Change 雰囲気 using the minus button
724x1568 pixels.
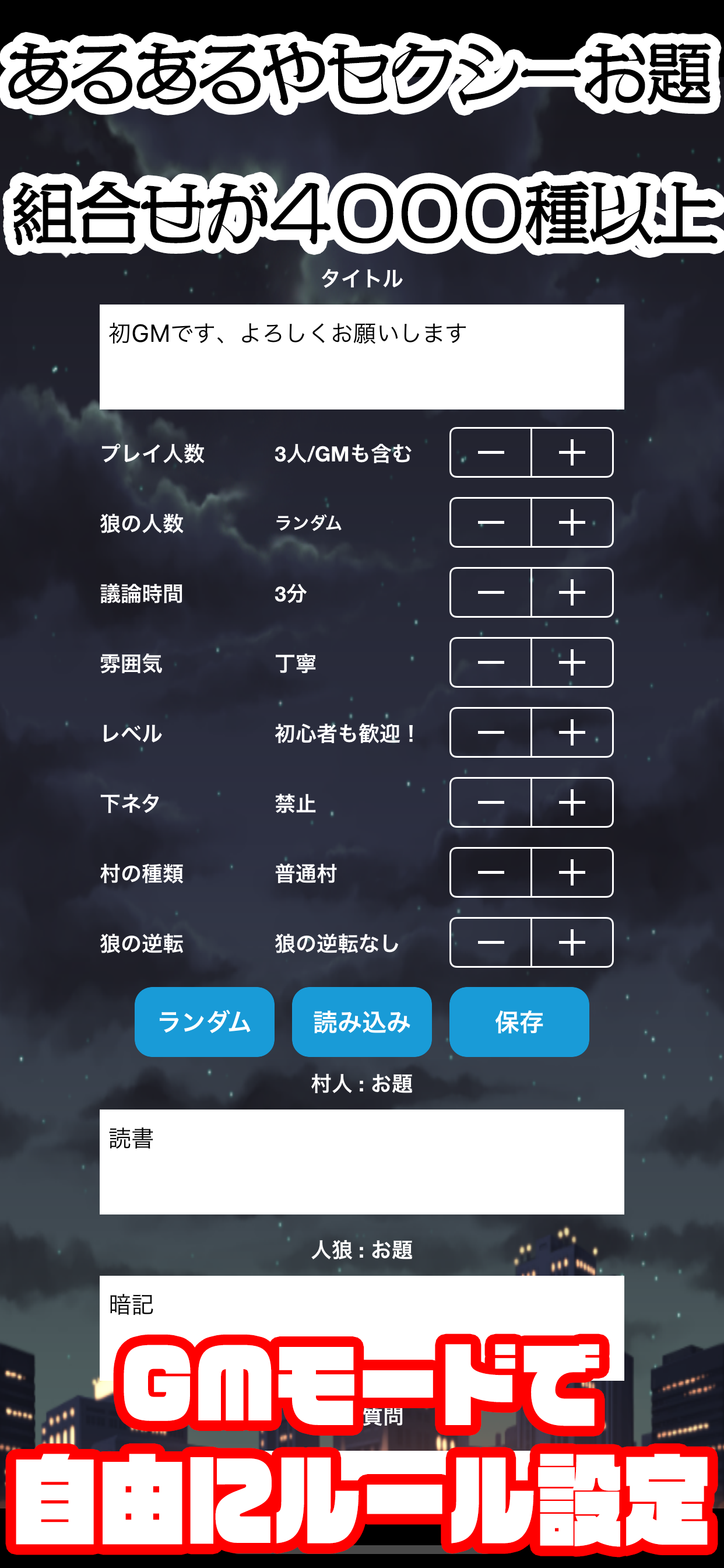click(491, 663)
